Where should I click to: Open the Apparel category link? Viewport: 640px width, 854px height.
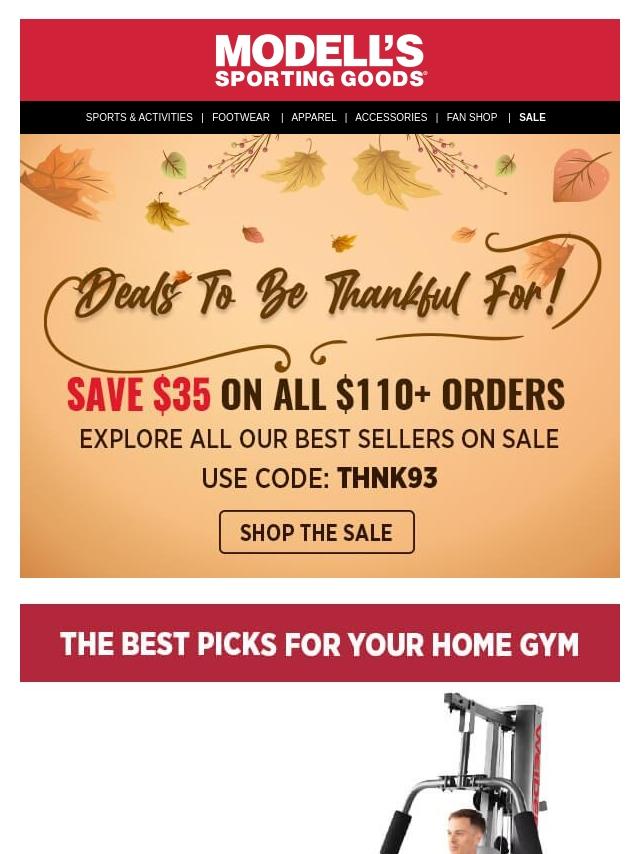click(x=314, y=118)
